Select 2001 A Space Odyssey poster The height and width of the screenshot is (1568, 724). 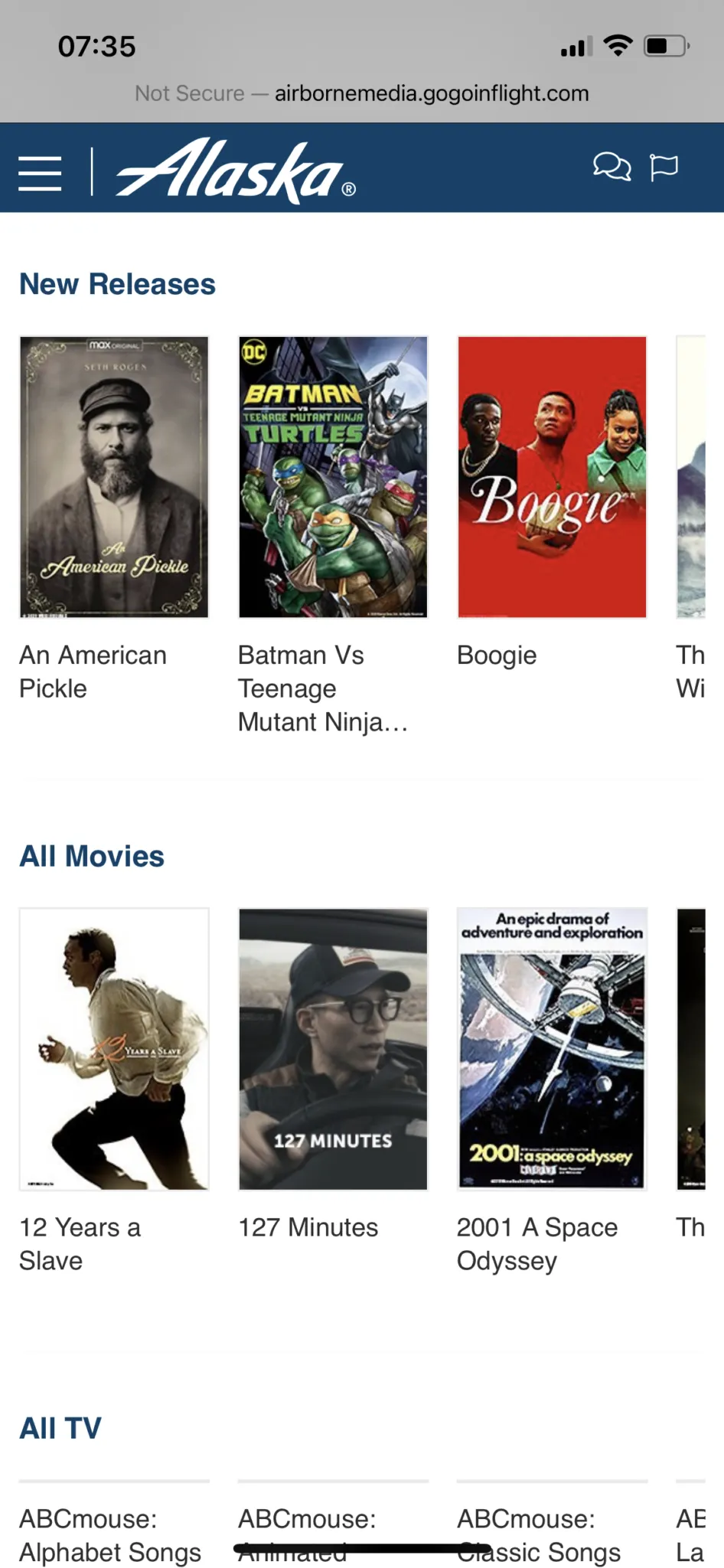point(552,1048)
